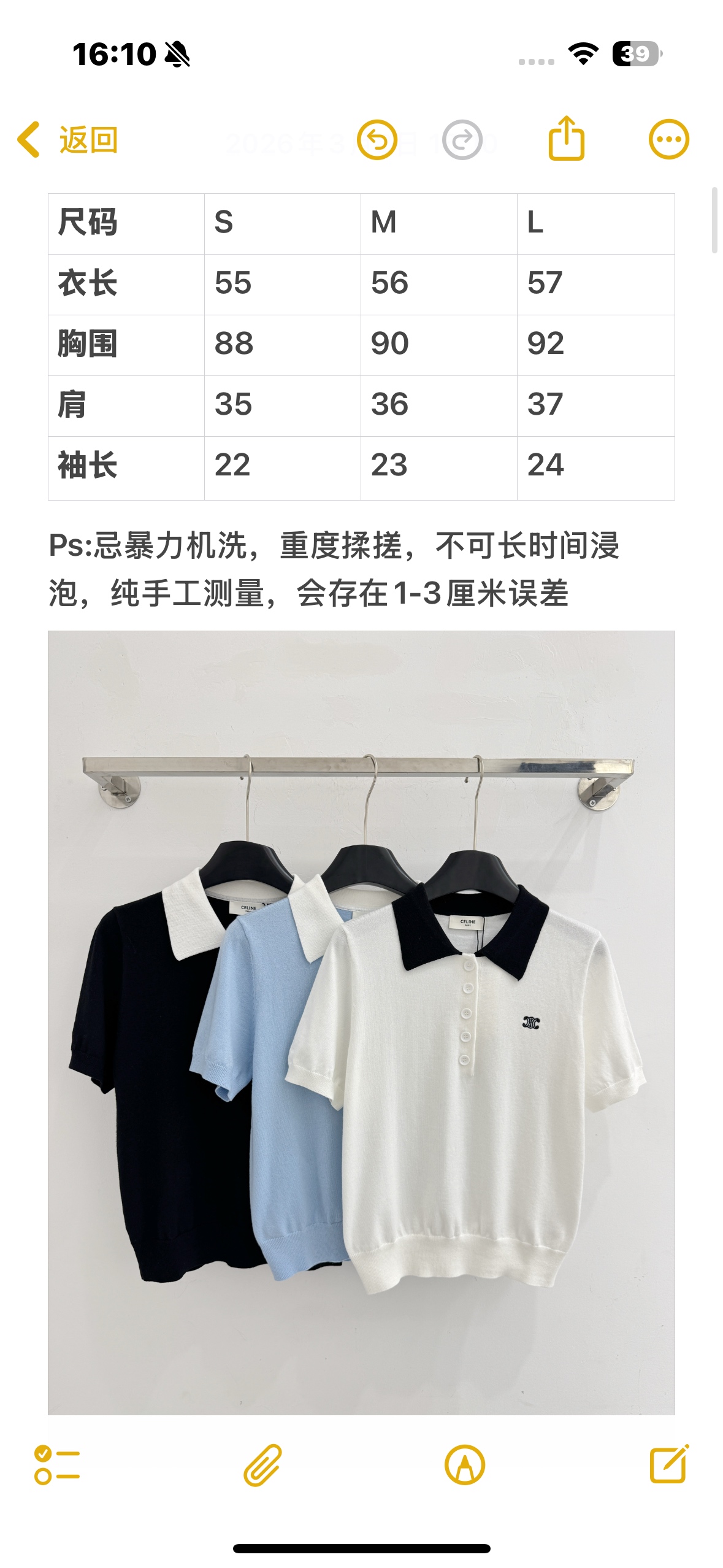The width and height of the screenshot is (723, 1568).
Task: Open the markup pen tool
Action: pos(464,1465)
